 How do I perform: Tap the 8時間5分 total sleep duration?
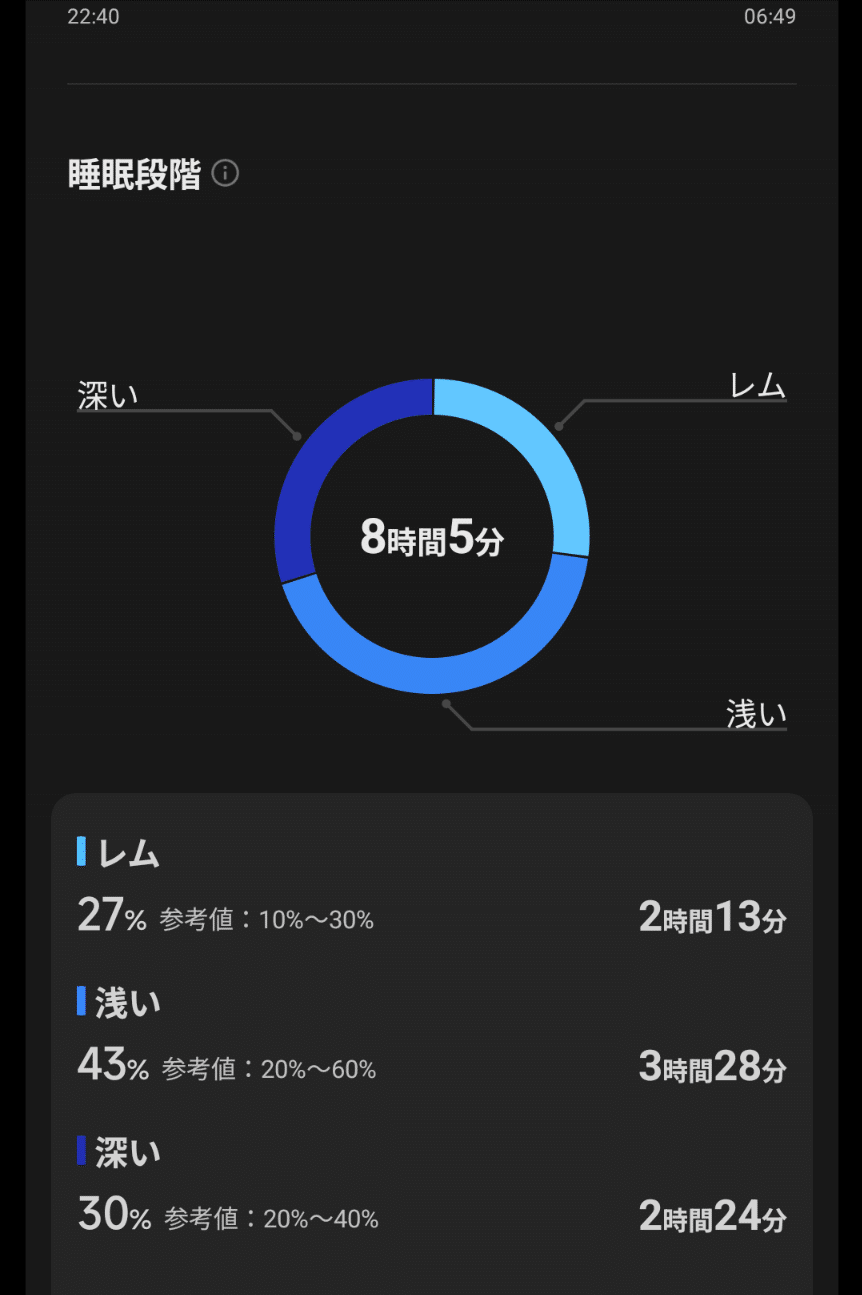432,536
